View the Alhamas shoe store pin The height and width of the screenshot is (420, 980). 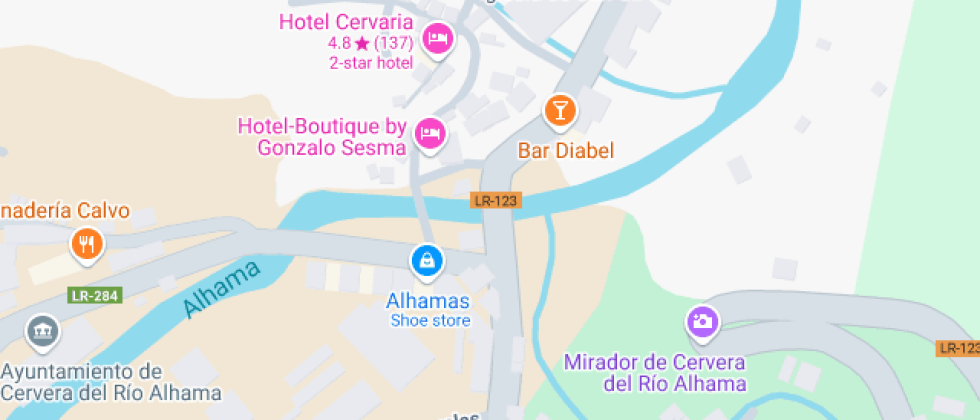pyautogui.click(x=428, y=261)
